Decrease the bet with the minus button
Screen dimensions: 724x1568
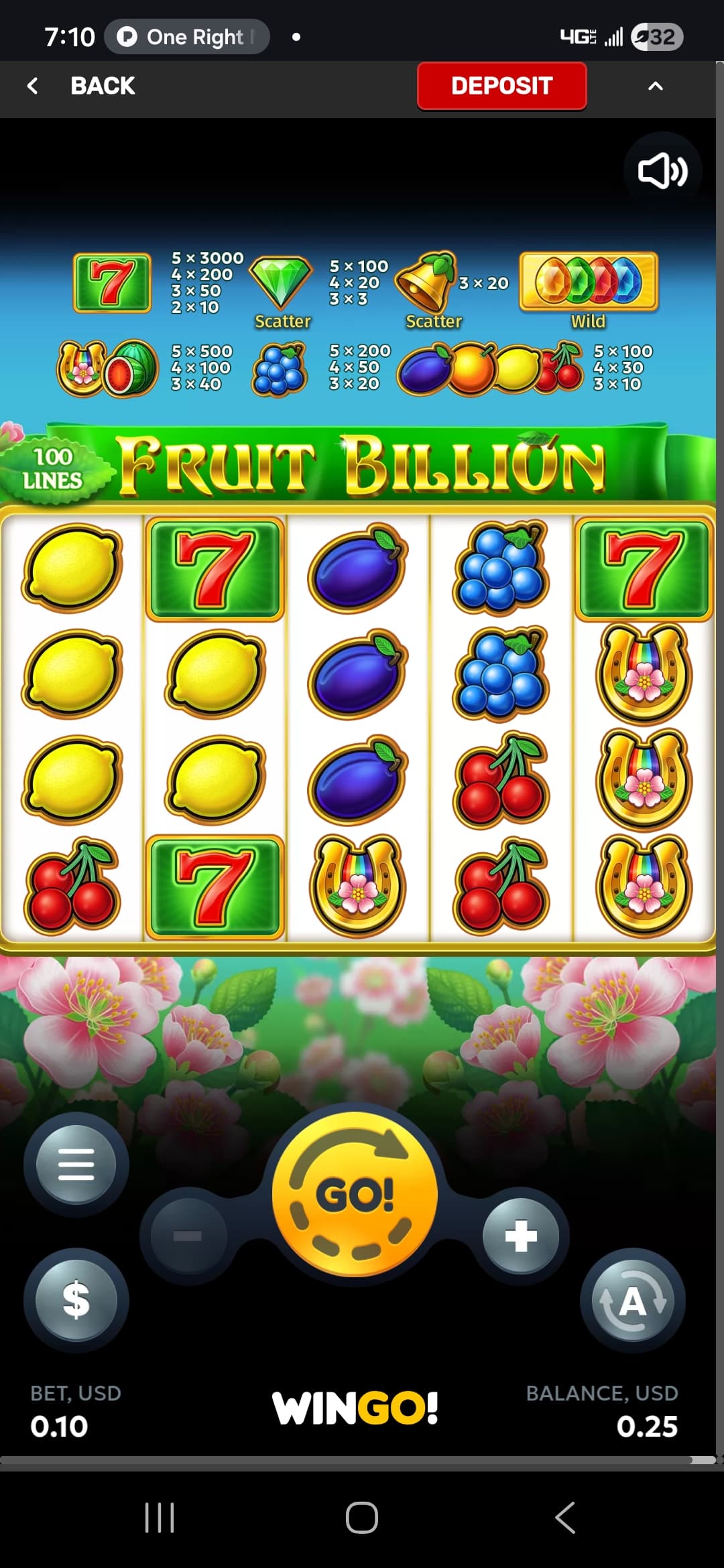click(x=188, y=1236)
